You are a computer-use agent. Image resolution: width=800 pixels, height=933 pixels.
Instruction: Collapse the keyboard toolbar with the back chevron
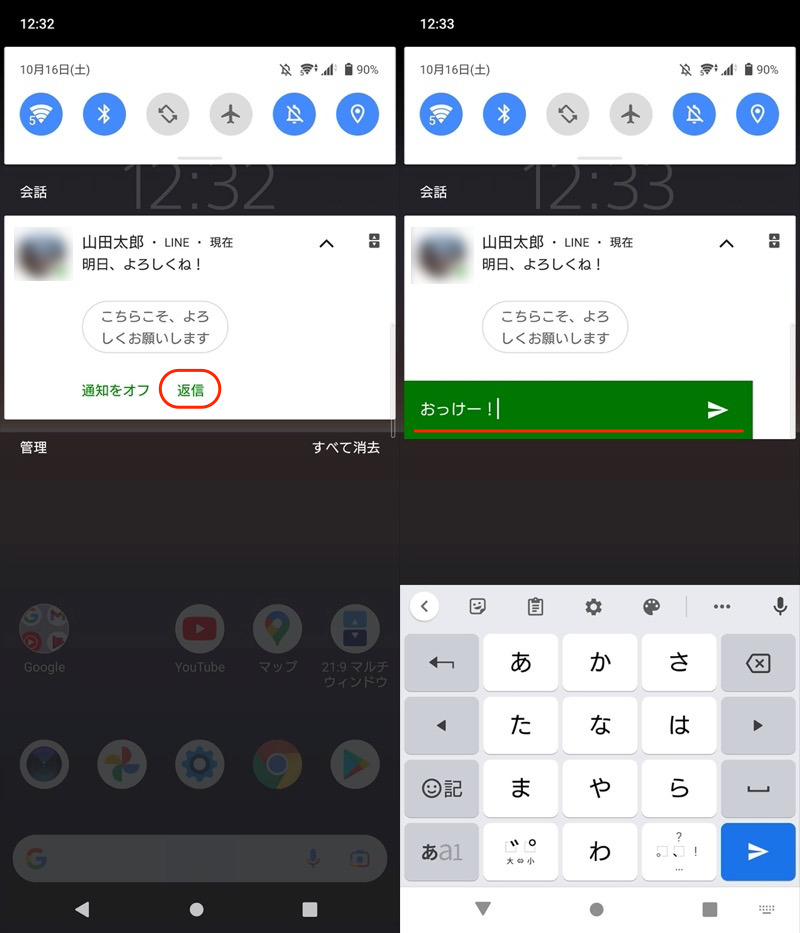point(425,606)
